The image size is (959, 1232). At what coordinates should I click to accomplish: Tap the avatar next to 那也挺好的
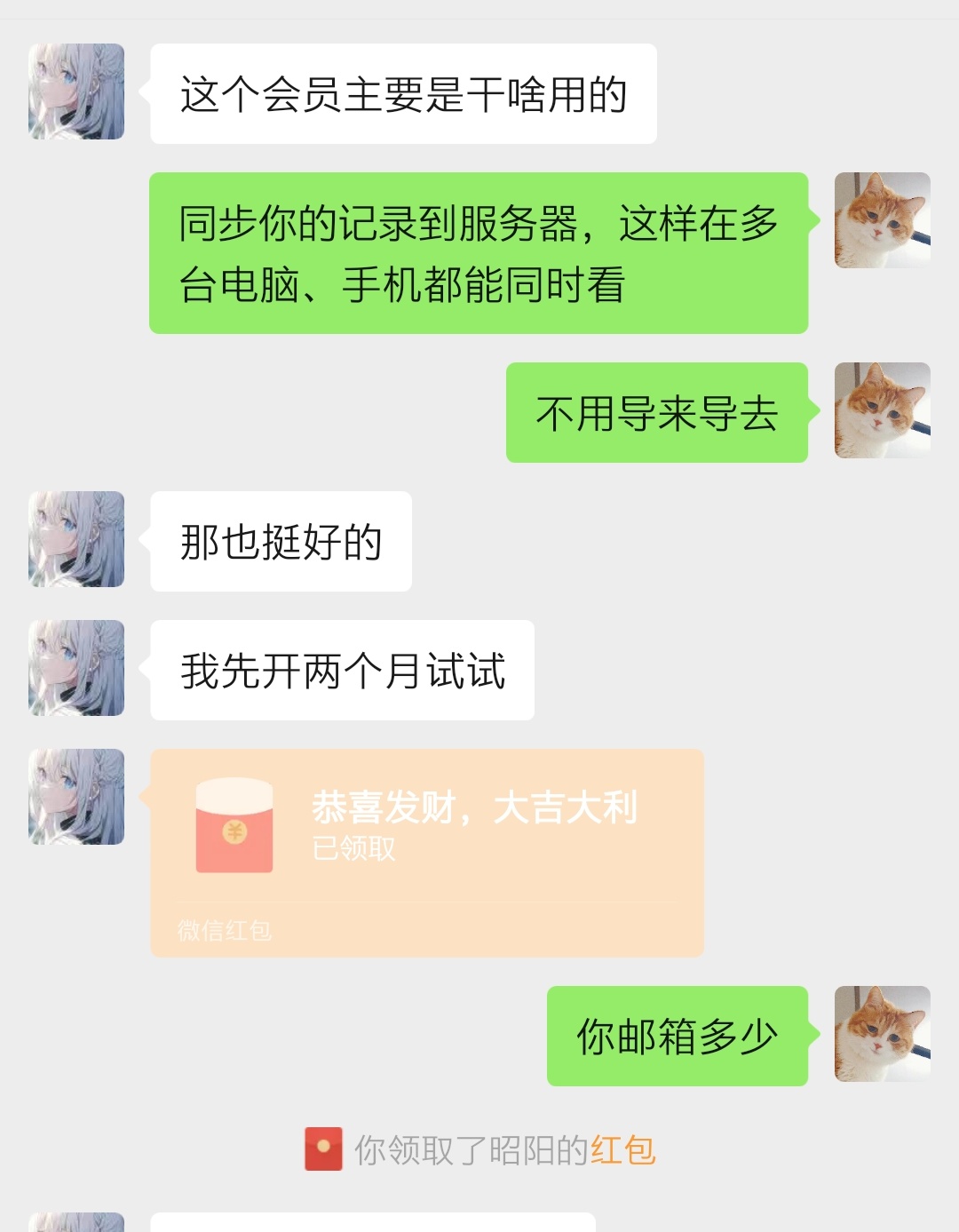(76, 539)
